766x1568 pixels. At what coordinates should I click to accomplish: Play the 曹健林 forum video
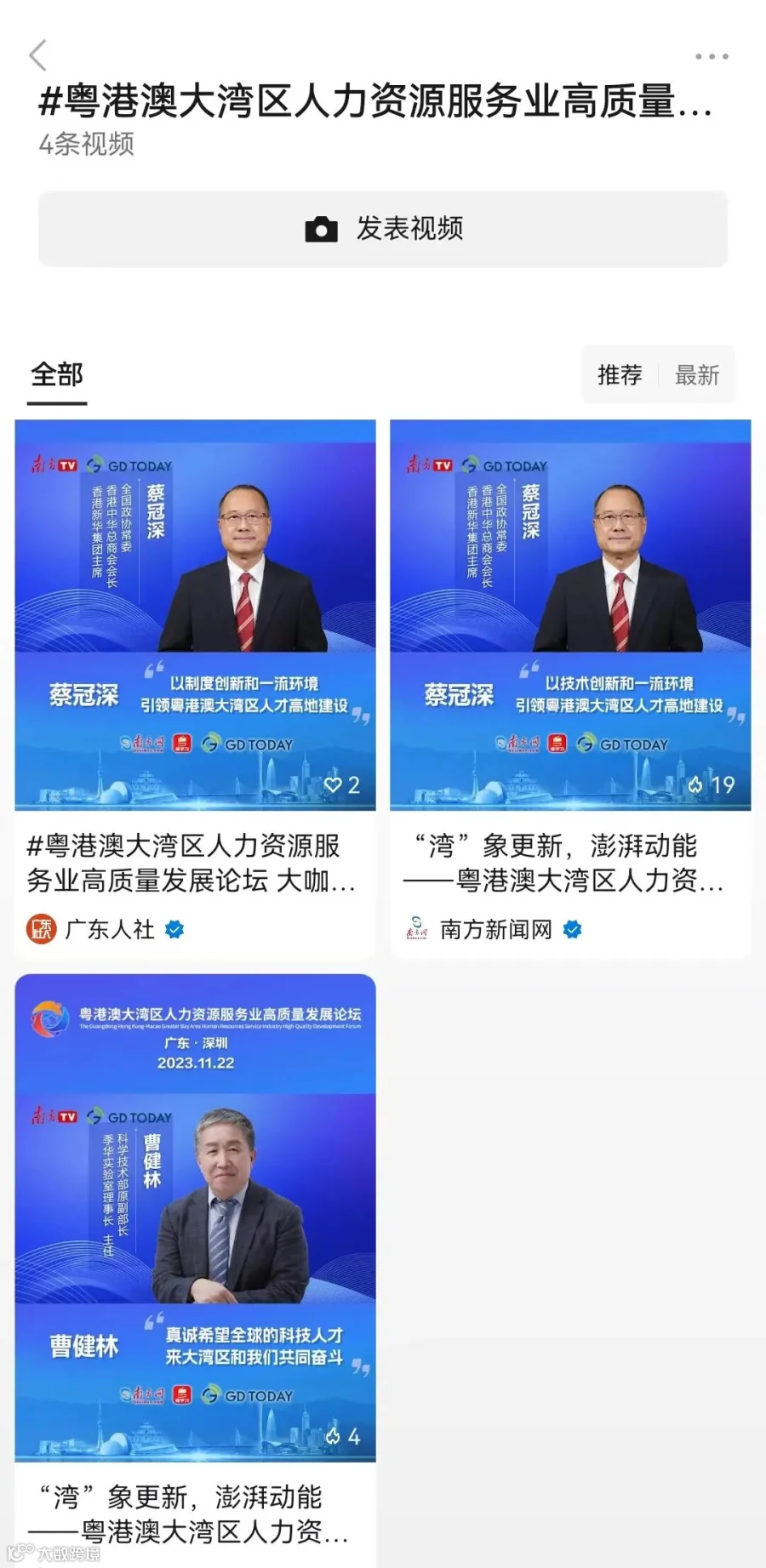[195, 1217]
